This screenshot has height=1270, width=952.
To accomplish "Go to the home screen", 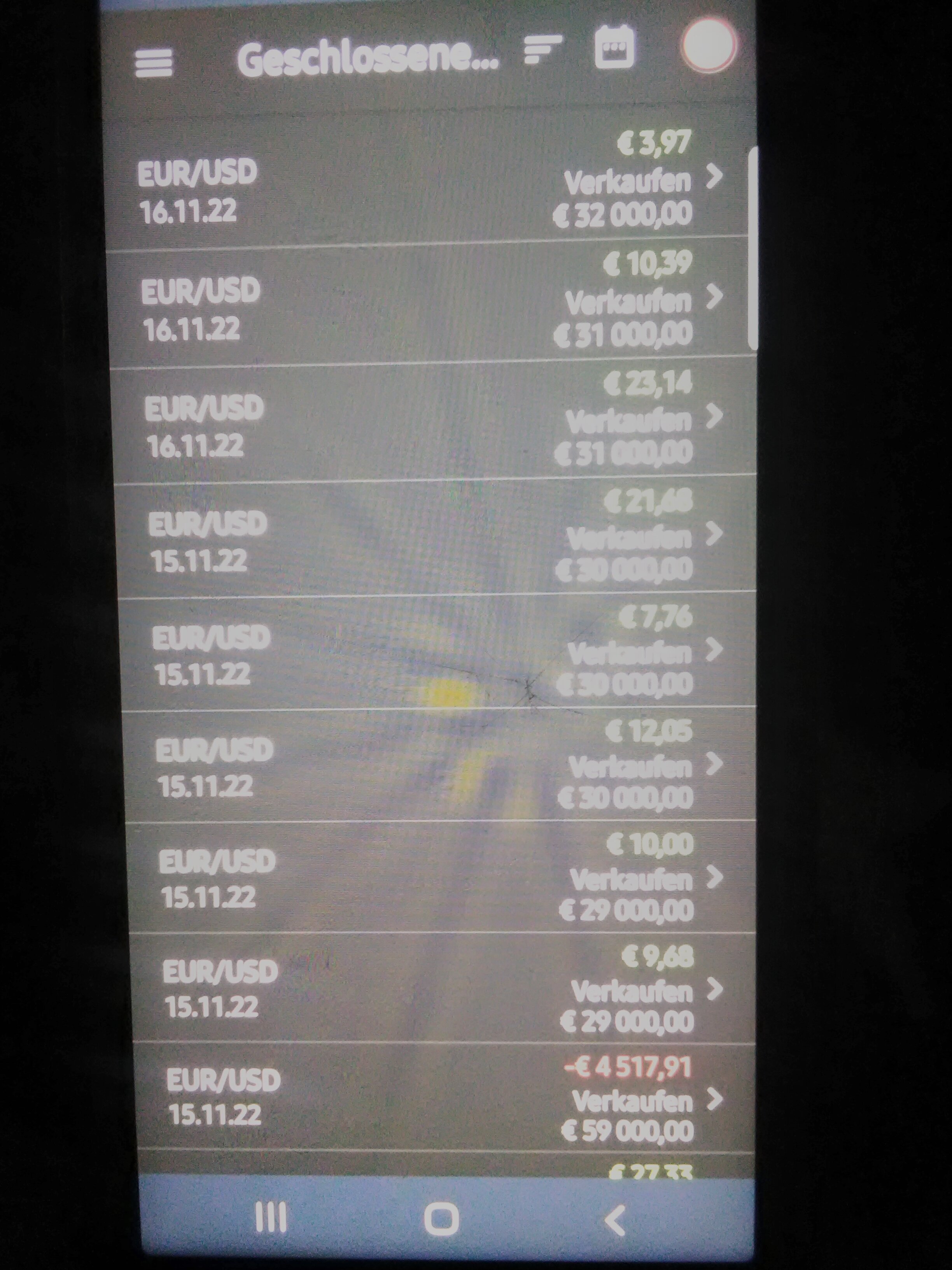I will pyautogui.click(x=441, y=1218).
